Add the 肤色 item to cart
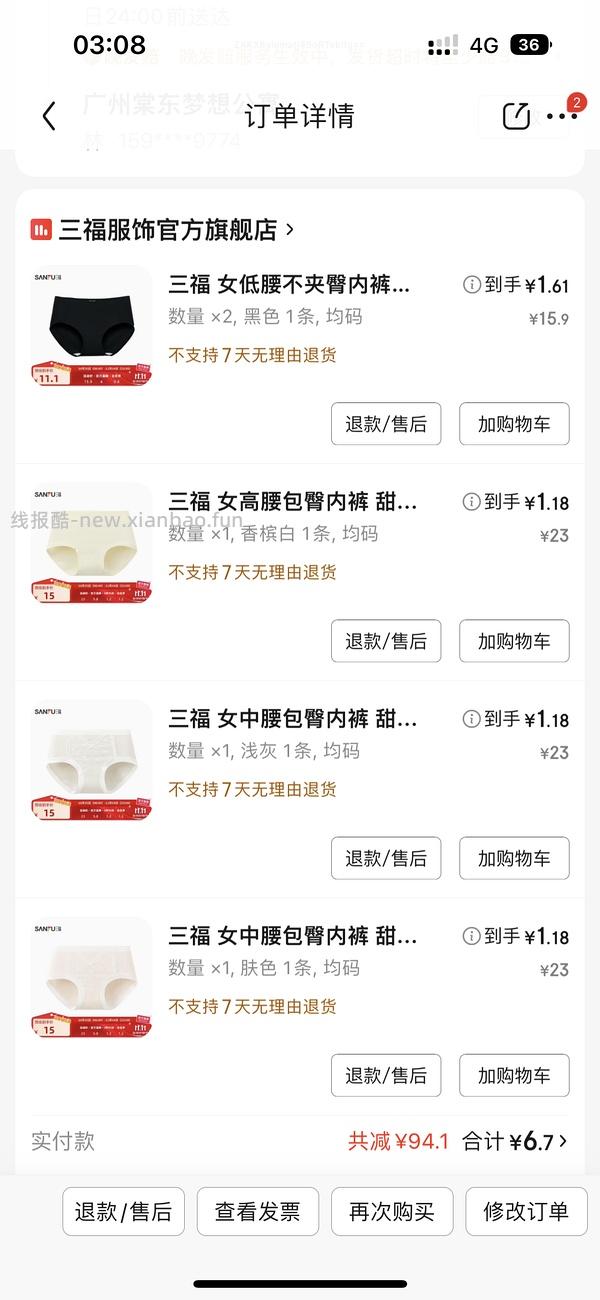The width and height of the screenshot is (600, 1300). pos(514,1075)
